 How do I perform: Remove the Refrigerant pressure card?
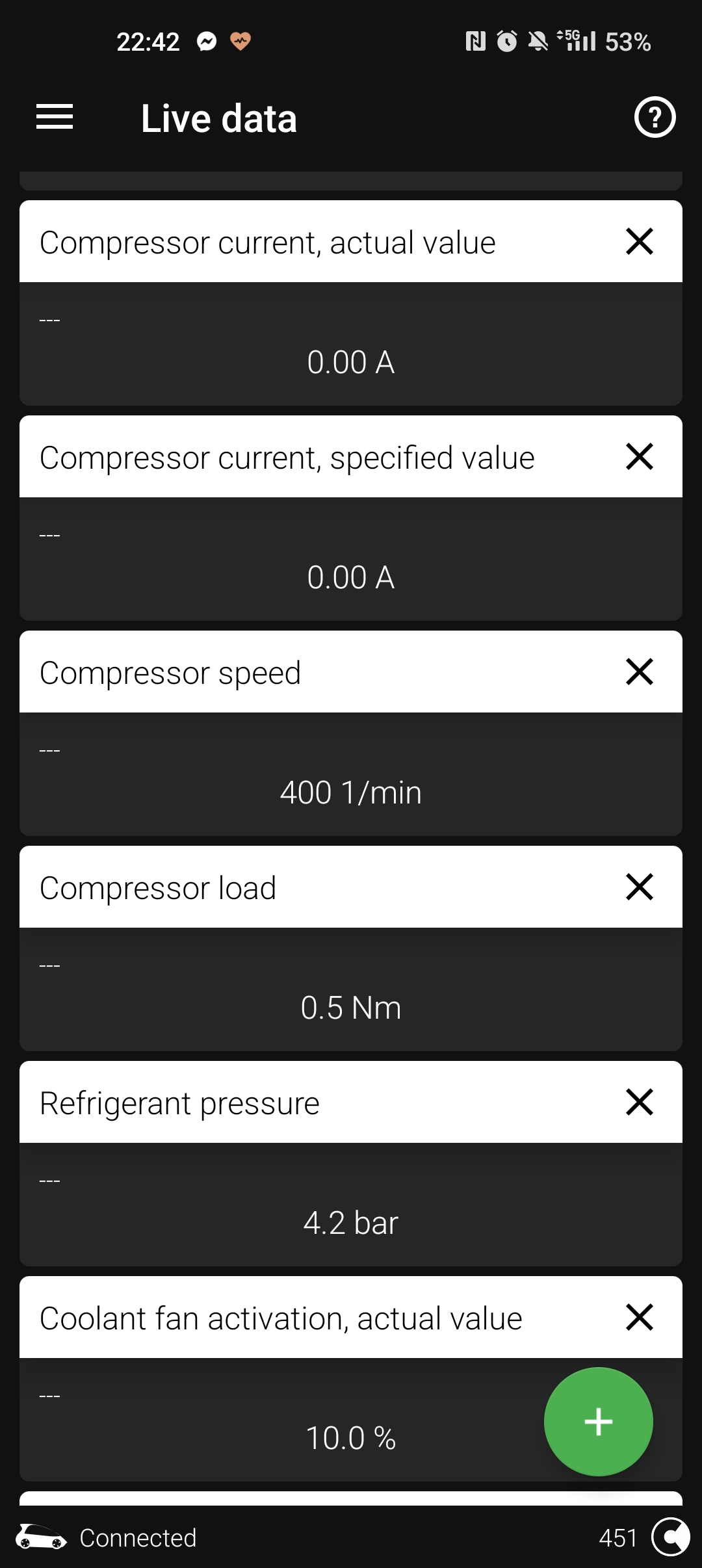pyautogui.click(x=640, y=1102)
